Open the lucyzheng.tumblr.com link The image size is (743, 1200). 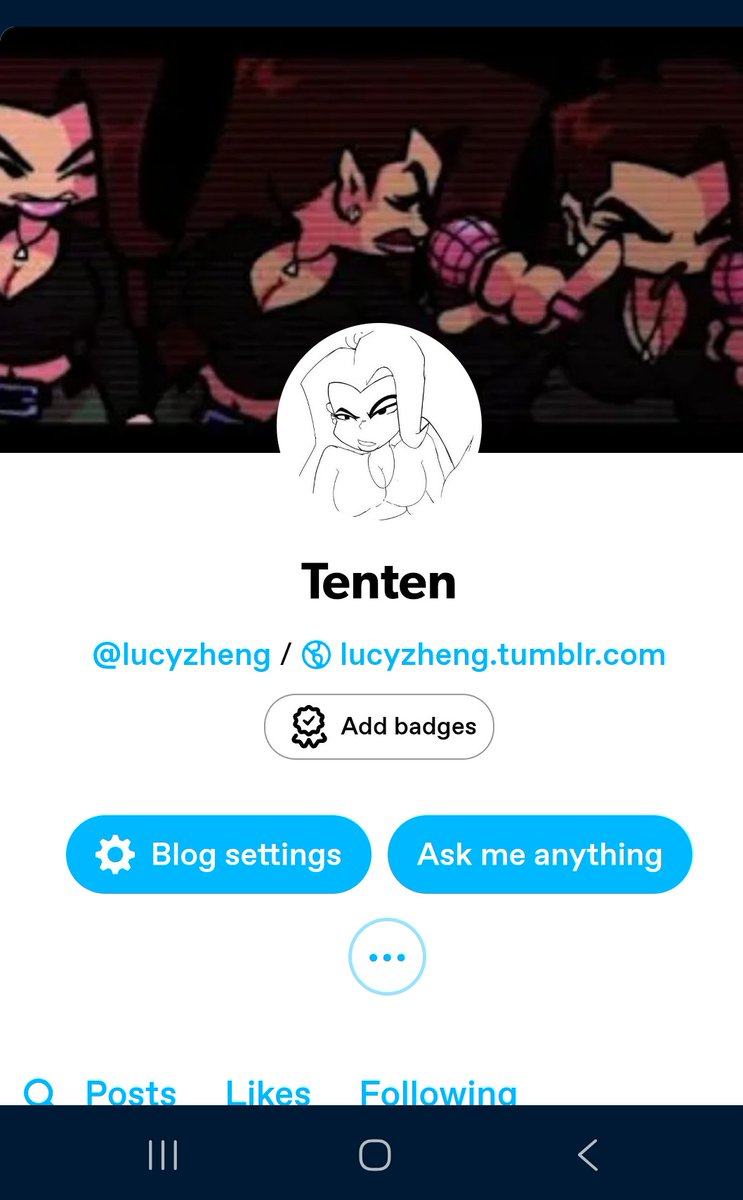(x=484, y=655)
